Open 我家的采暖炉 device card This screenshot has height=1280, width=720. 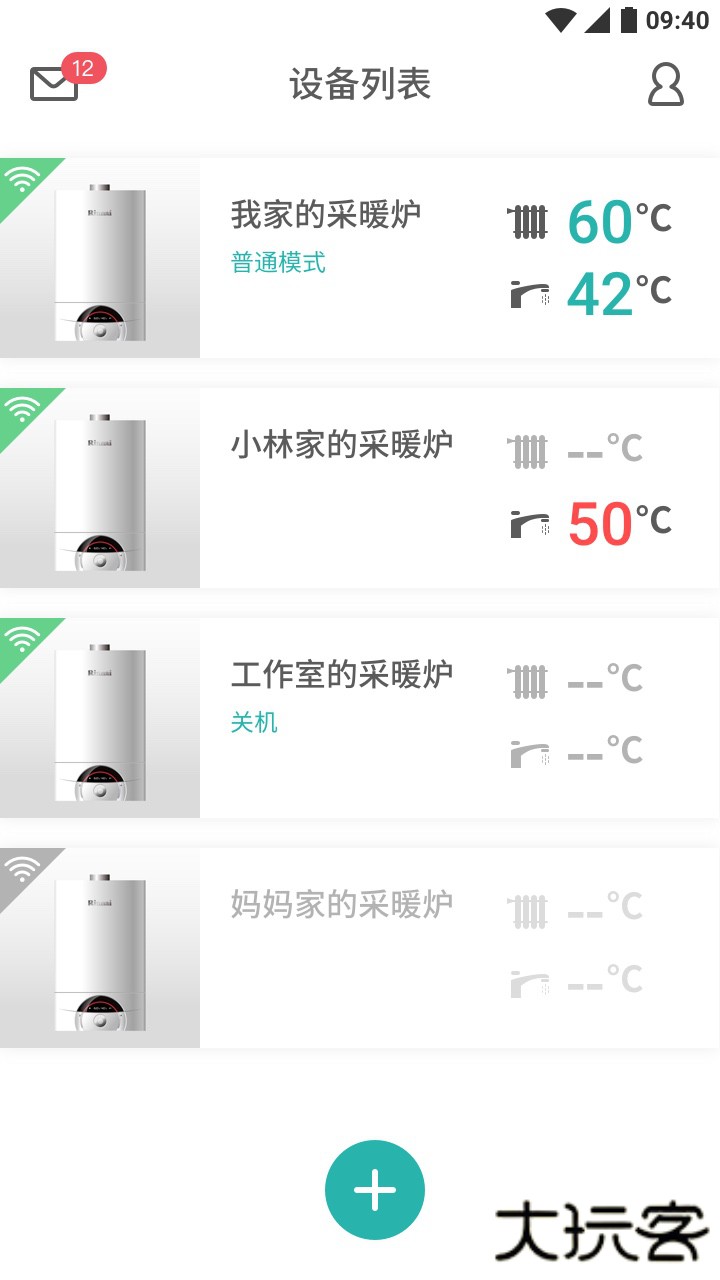[x=360, y=258]
